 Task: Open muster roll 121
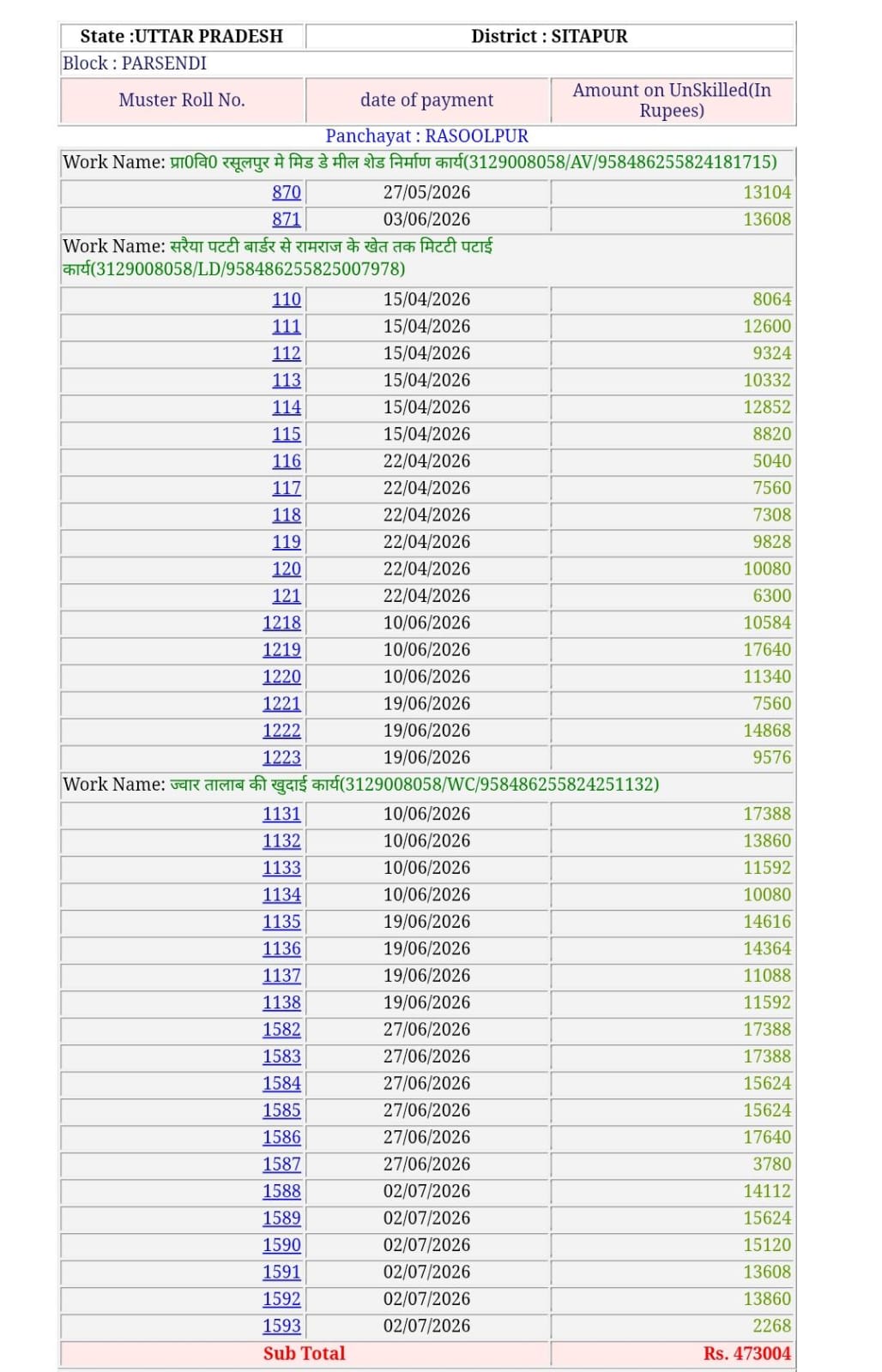click(x=287, y=595)
